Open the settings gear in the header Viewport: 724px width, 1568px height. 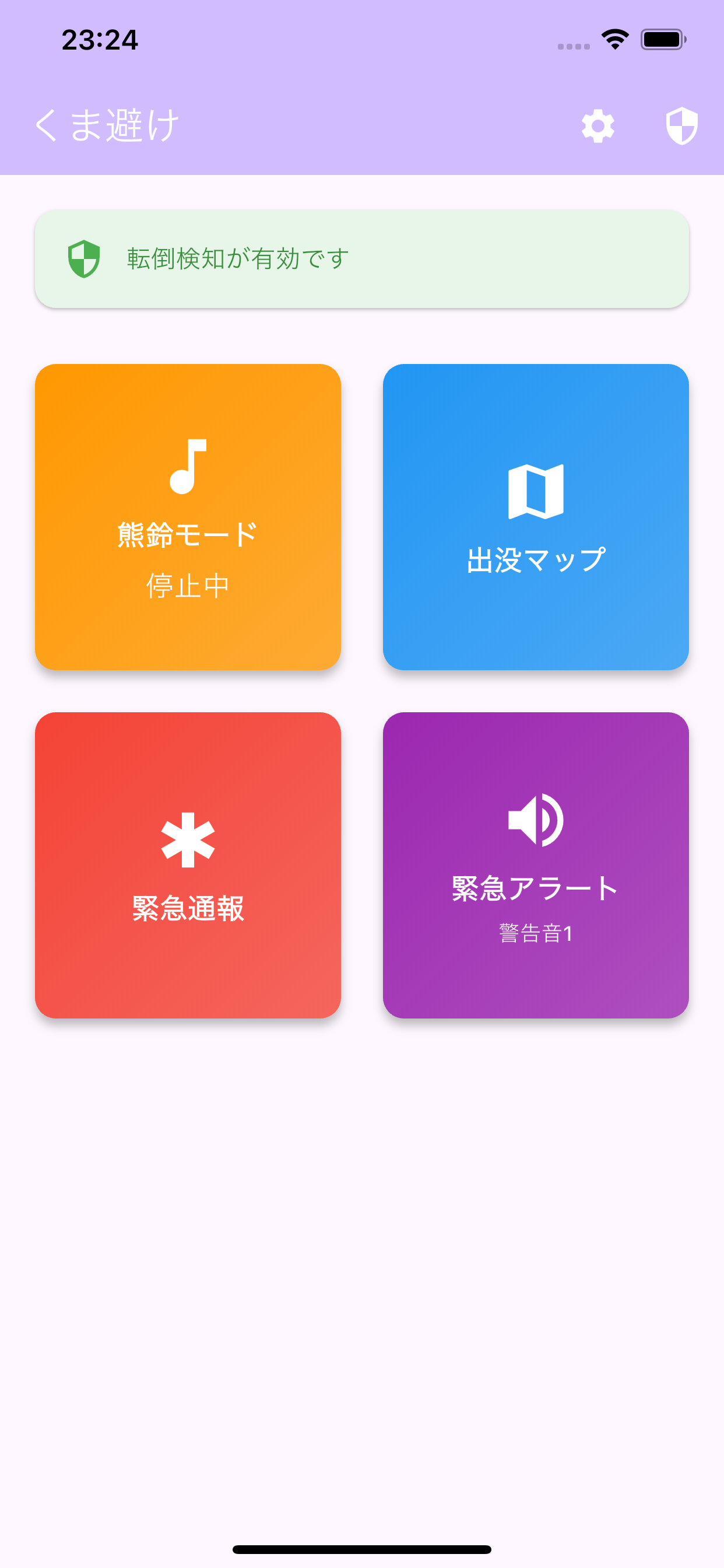pyautogui.click(x=598, y=126)
